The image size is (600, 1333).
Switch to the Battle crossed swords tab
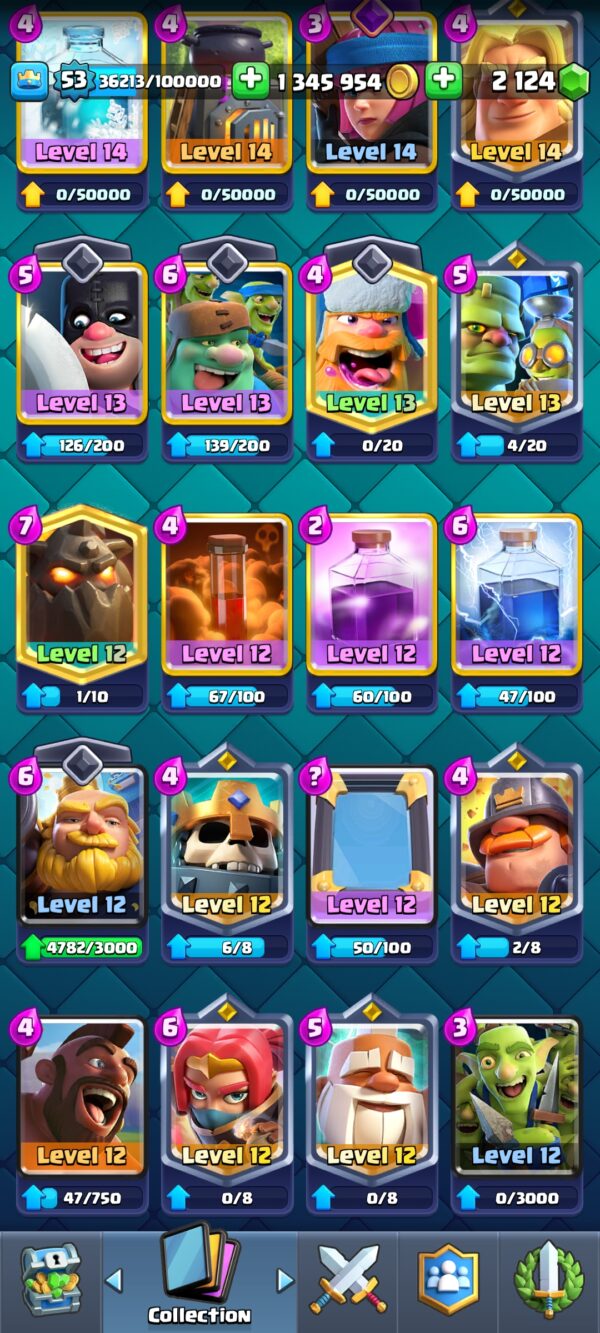point(347,1281)
